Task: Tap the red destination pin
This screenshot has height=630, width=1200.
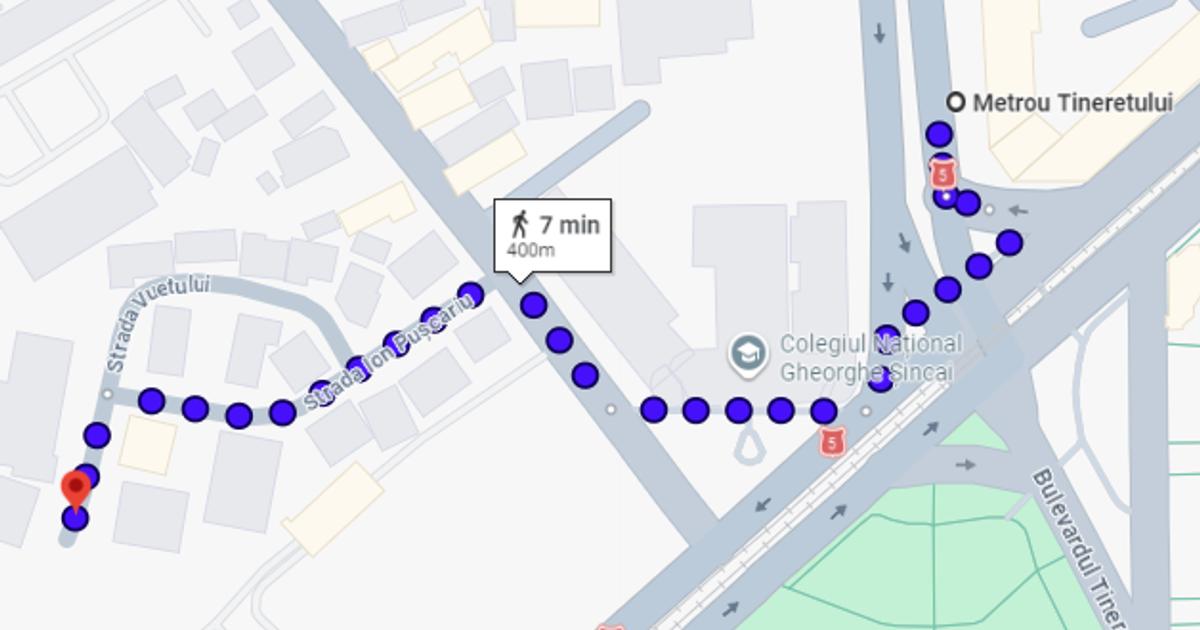Action: coord(76,490)
